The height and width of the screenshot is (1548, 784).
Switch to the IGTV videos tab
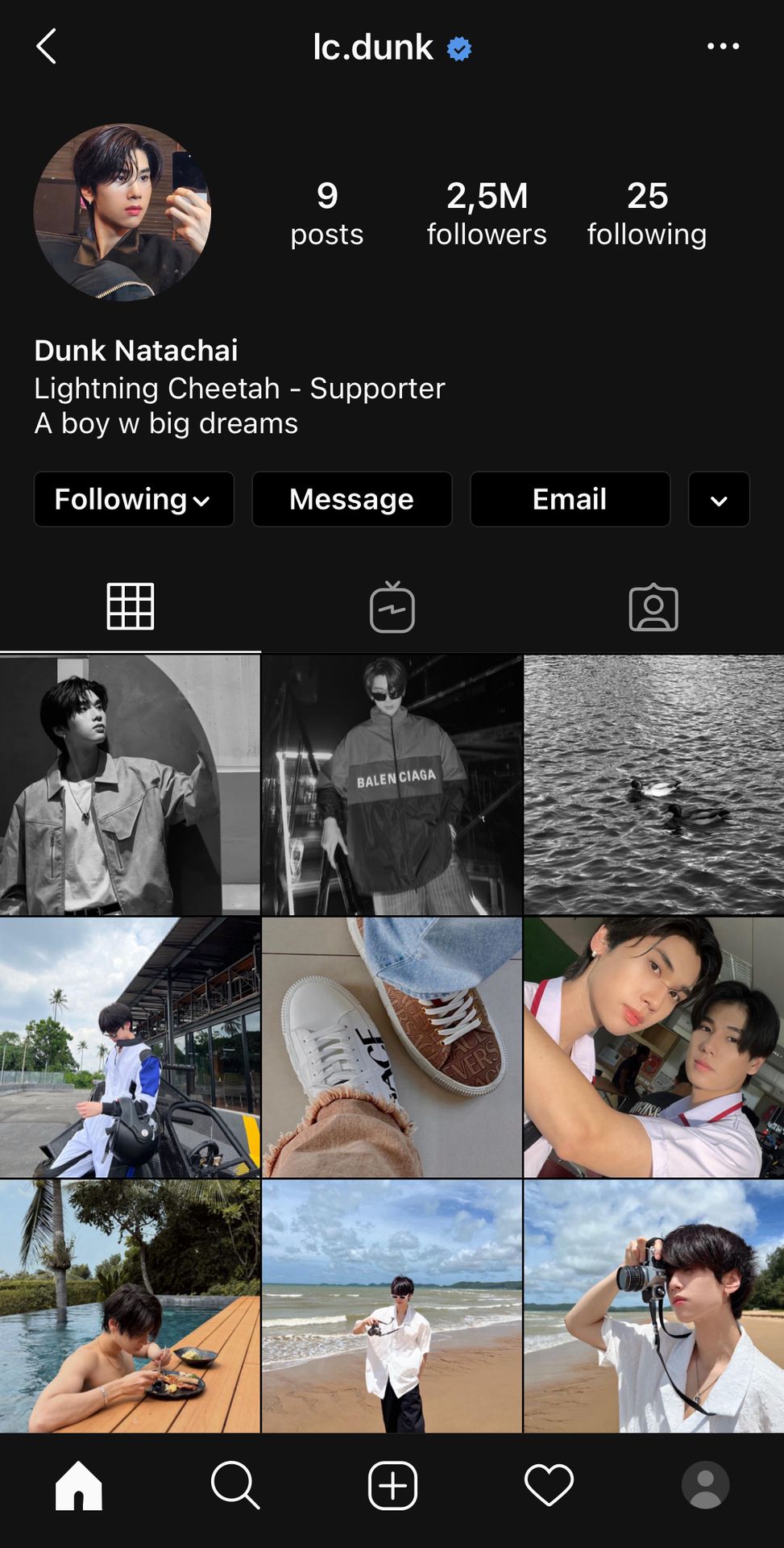point(392,607)
